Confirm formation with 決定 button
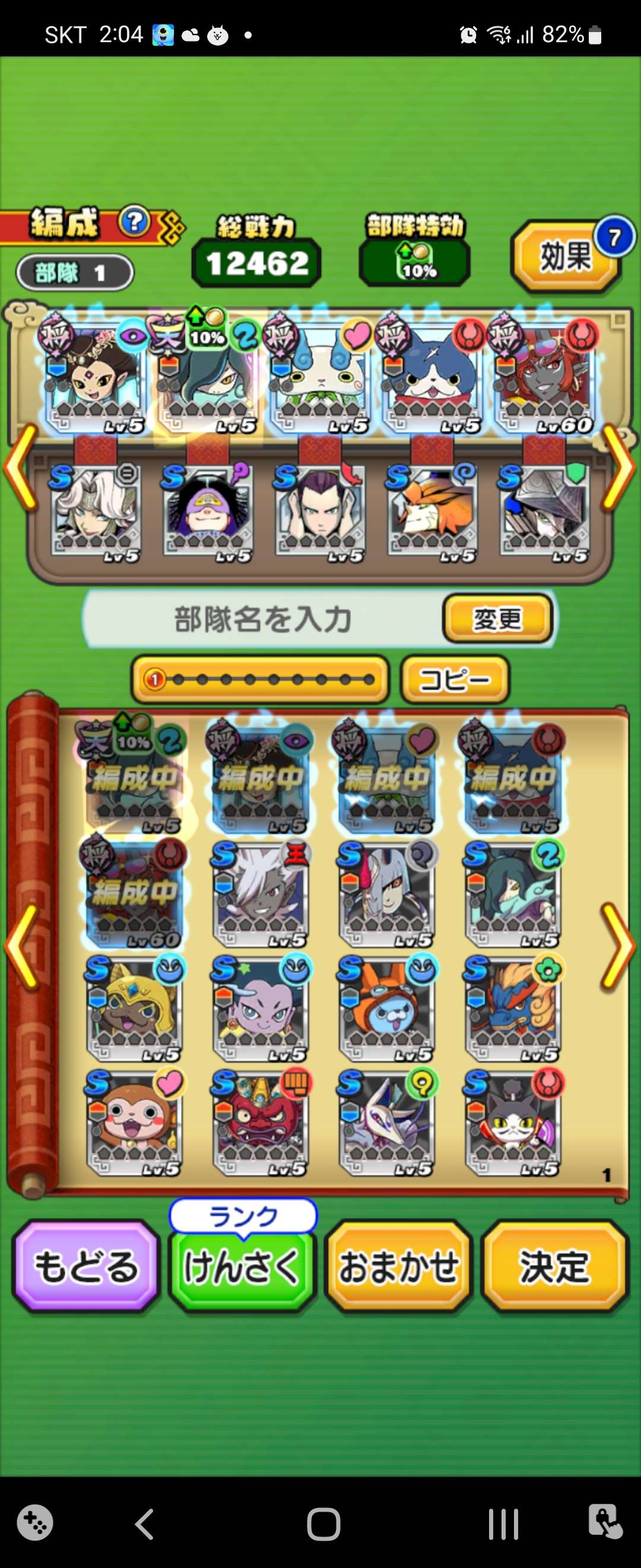This screenshot has height=1568, width=641. (554, 1267)
